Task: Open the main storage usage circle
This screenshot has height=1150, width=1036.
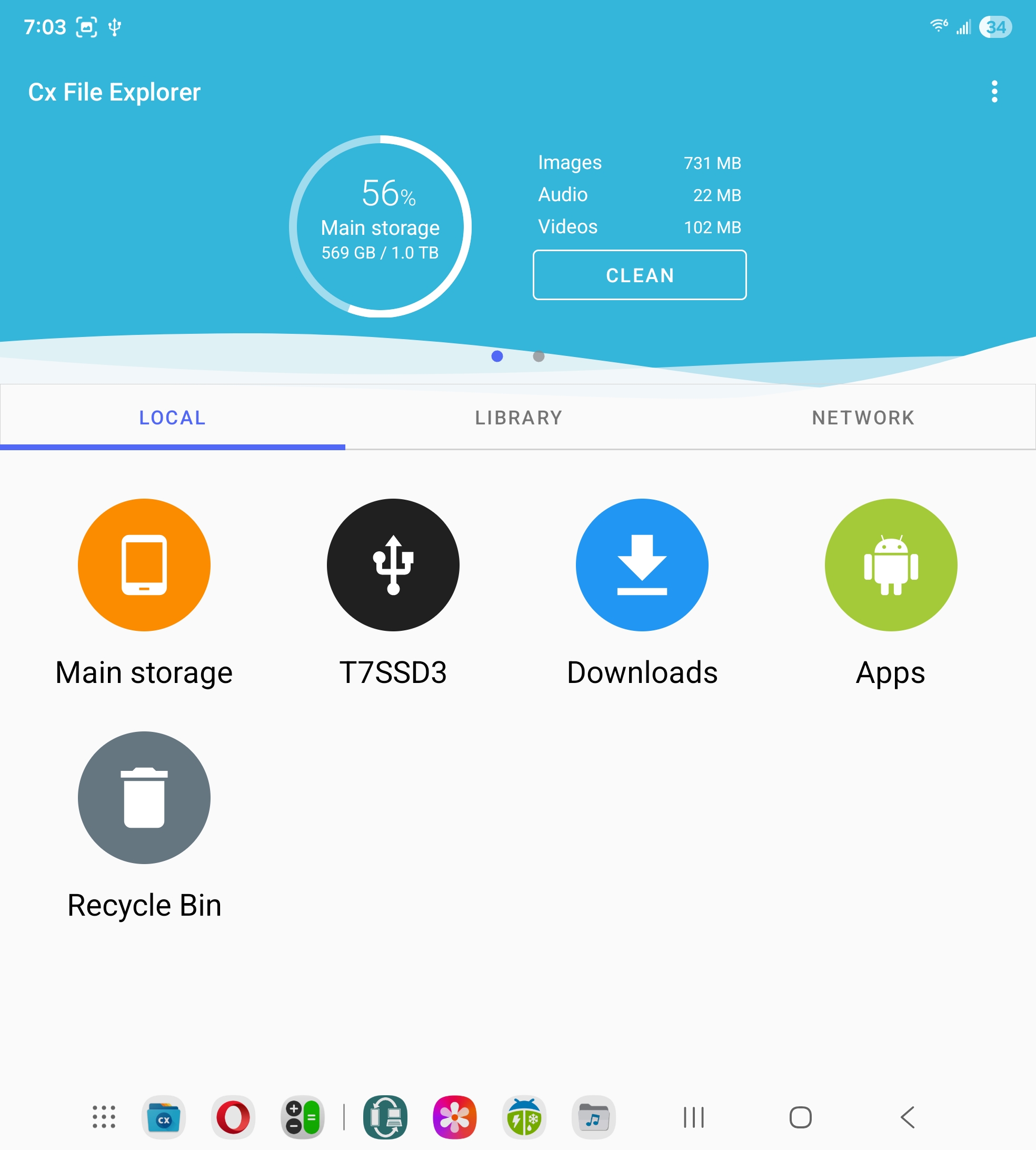Action: [x=380, y=226]
